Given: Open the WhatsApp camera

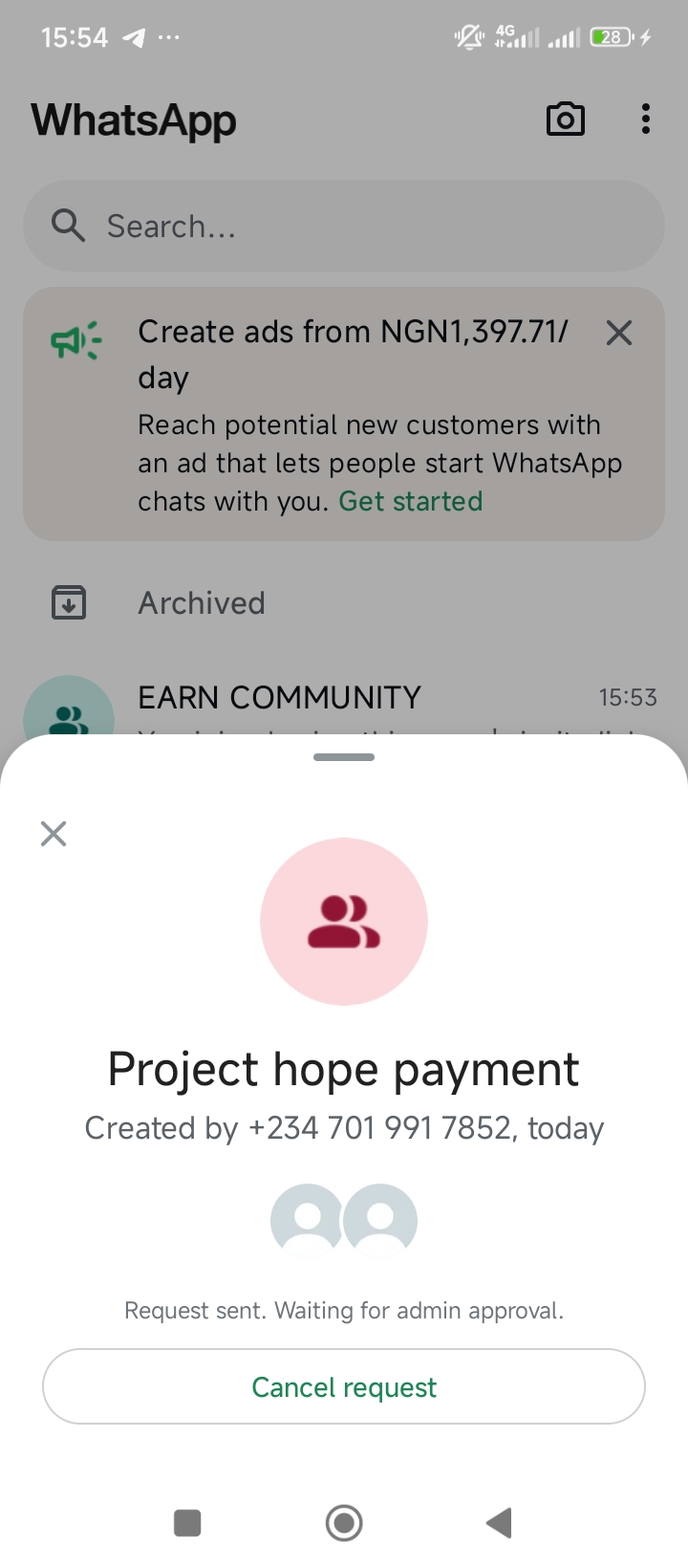Looking at the screenshot, I should (x=565, y=120).
